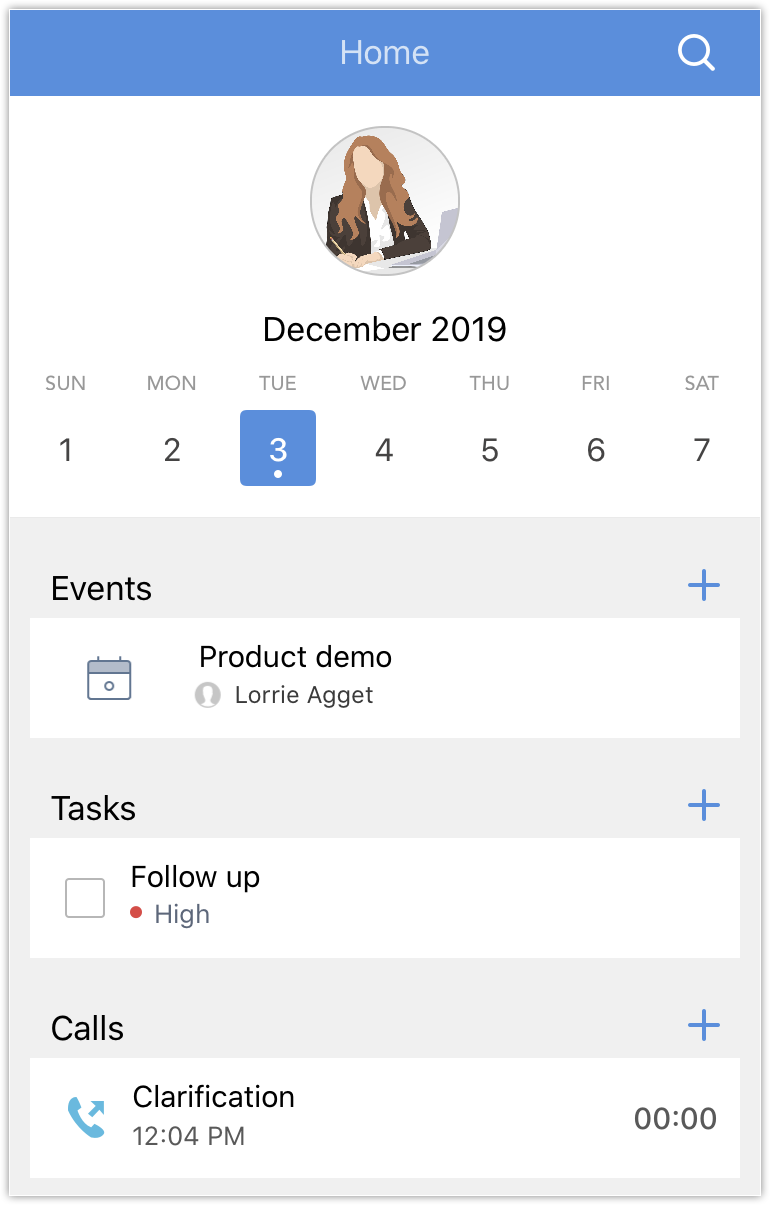770x1205 pixels.
Task: Select Saturday 7 in the calendar
Action: (x=702, y=450)
